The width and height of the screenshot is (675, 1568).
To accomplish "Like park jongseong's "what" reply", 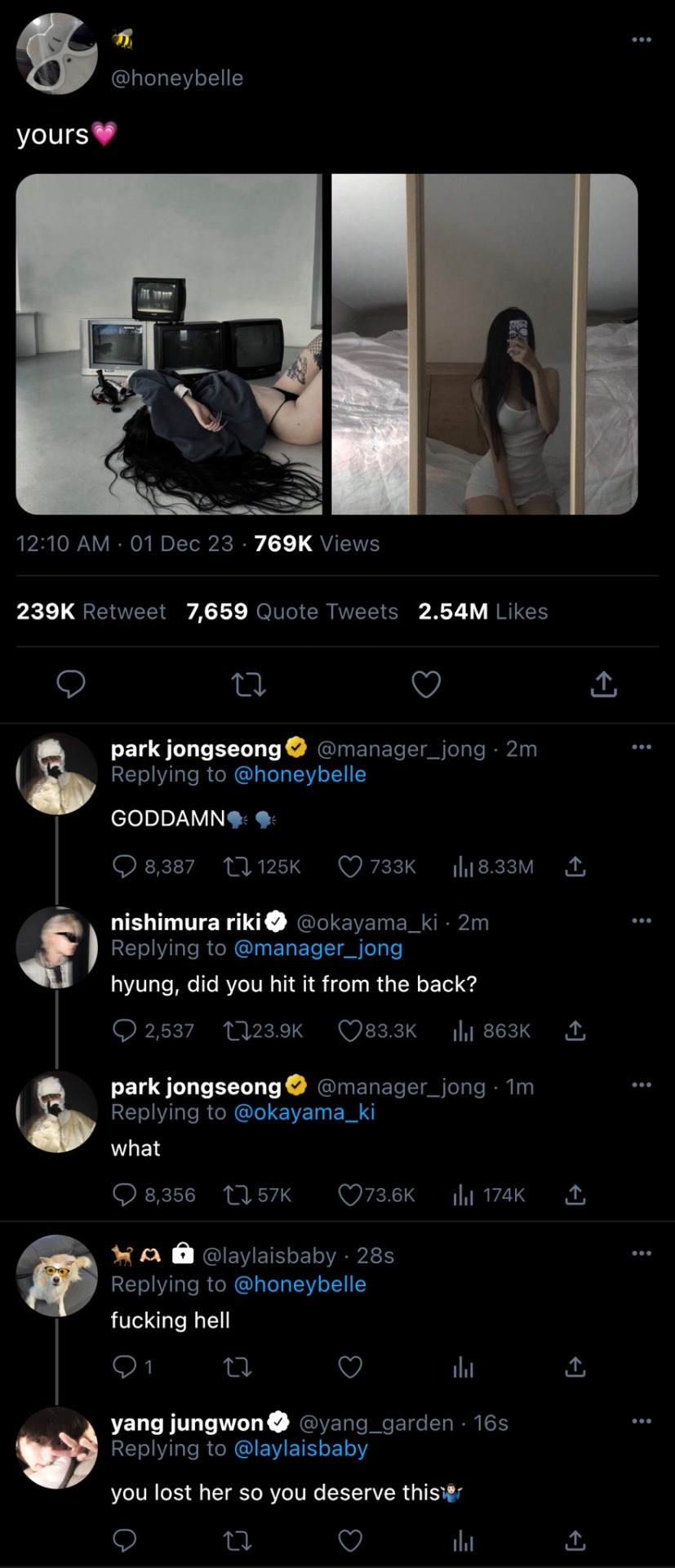I will tap(350, 1195).
